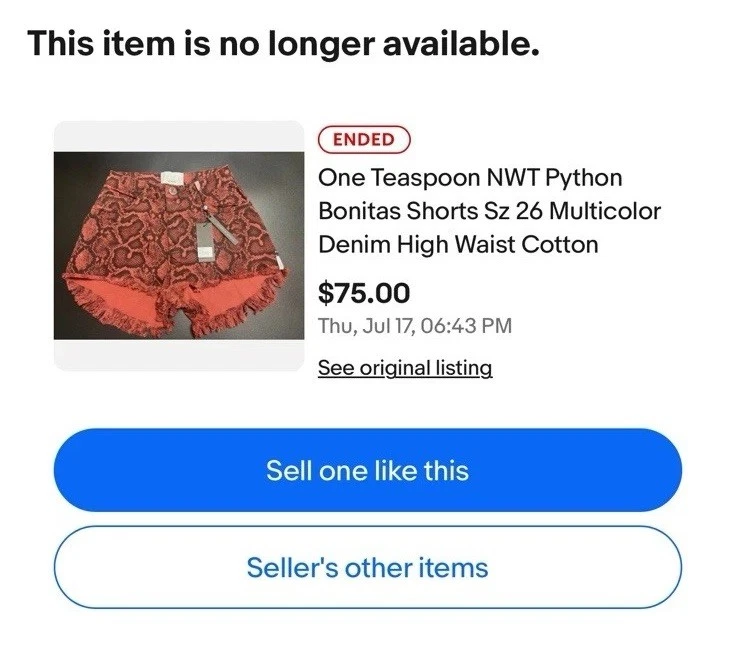Tap the Sell one like this button
The width and height of the screenshot is (736, 671).
tap(367, 470)
